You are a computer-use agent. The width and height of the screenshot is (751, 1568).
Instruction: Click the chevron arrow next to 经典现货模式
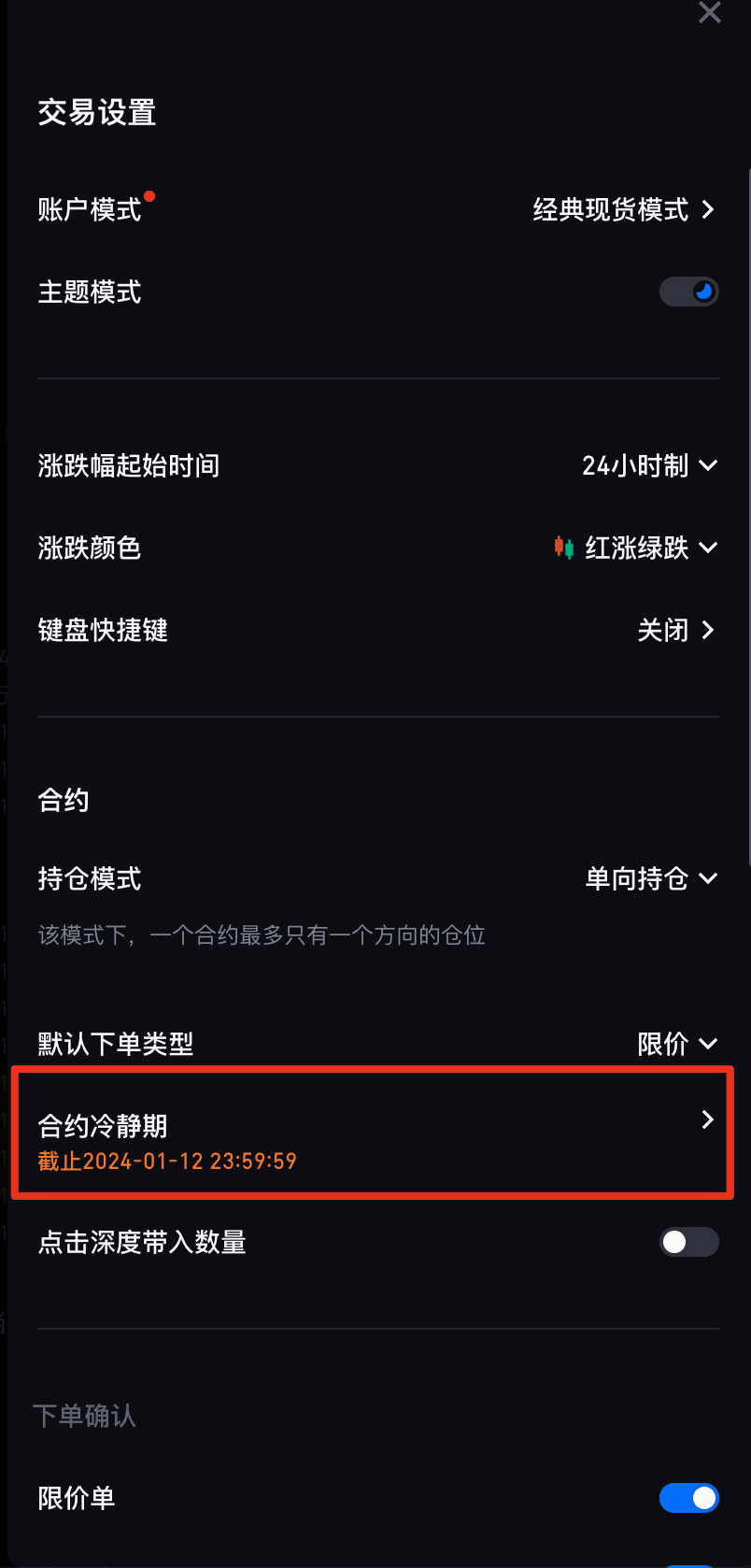click(710, 210)
